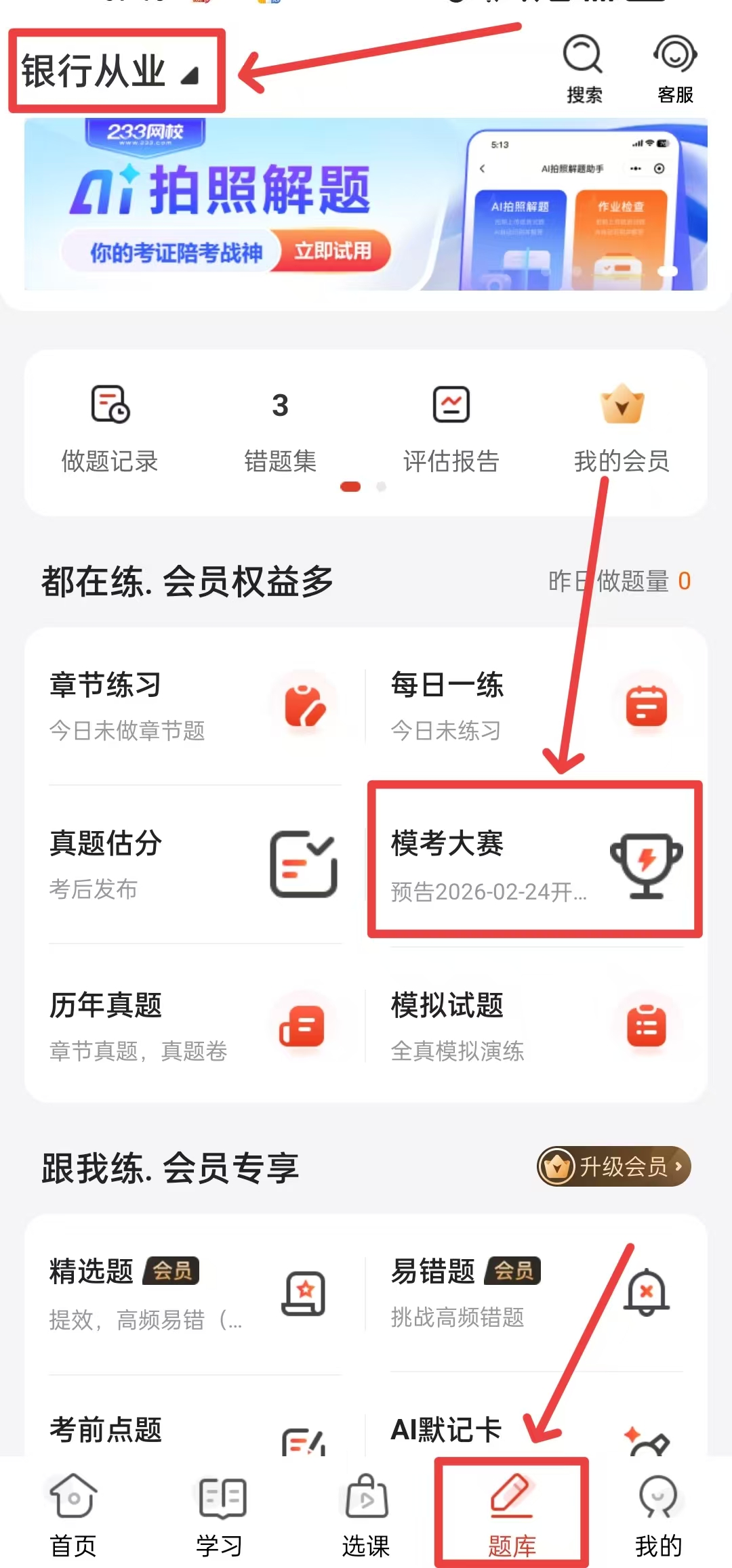Viewport: 732px width, 1568px height.
Task: Open 易错题 error-prone questions
Action: coord(535,1292)
